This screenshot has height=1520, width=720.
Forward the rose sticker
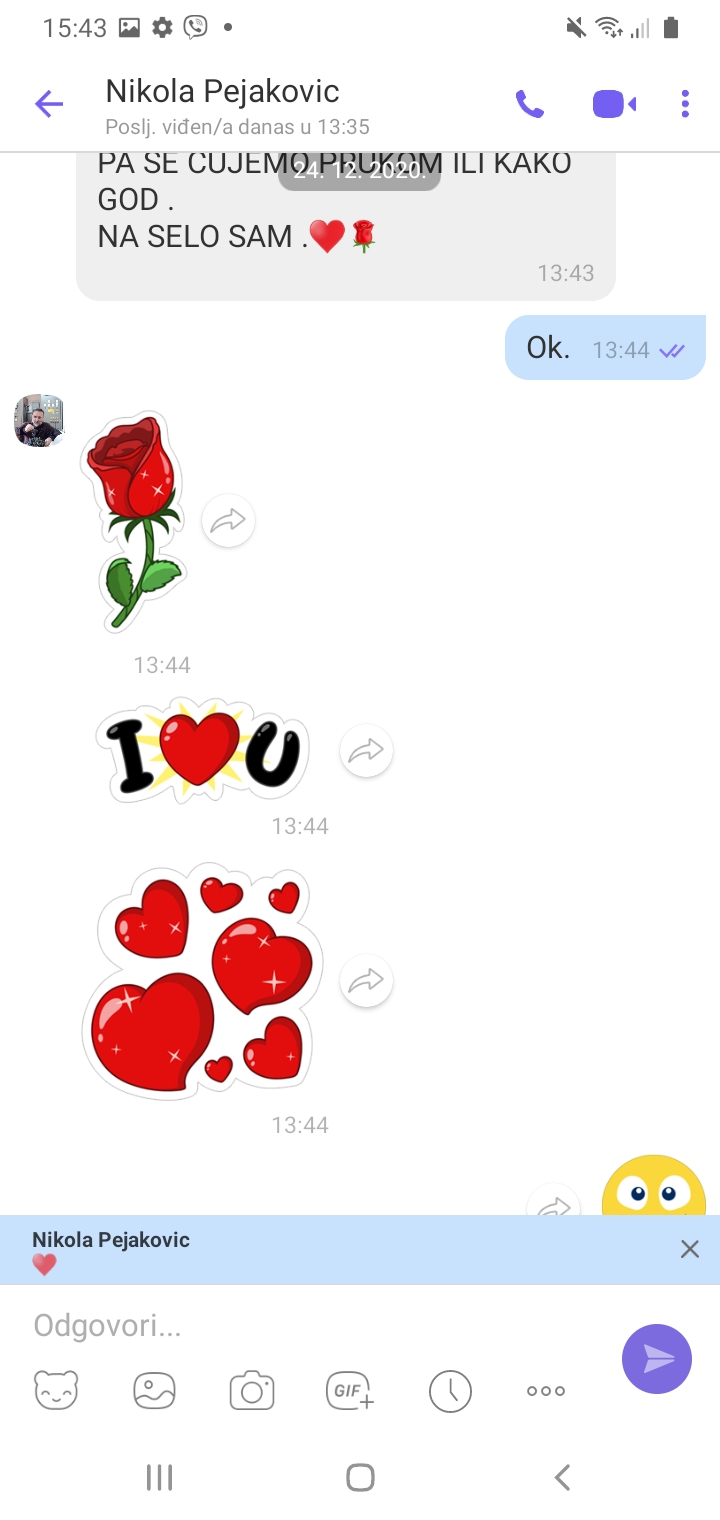tap(228, 521)
